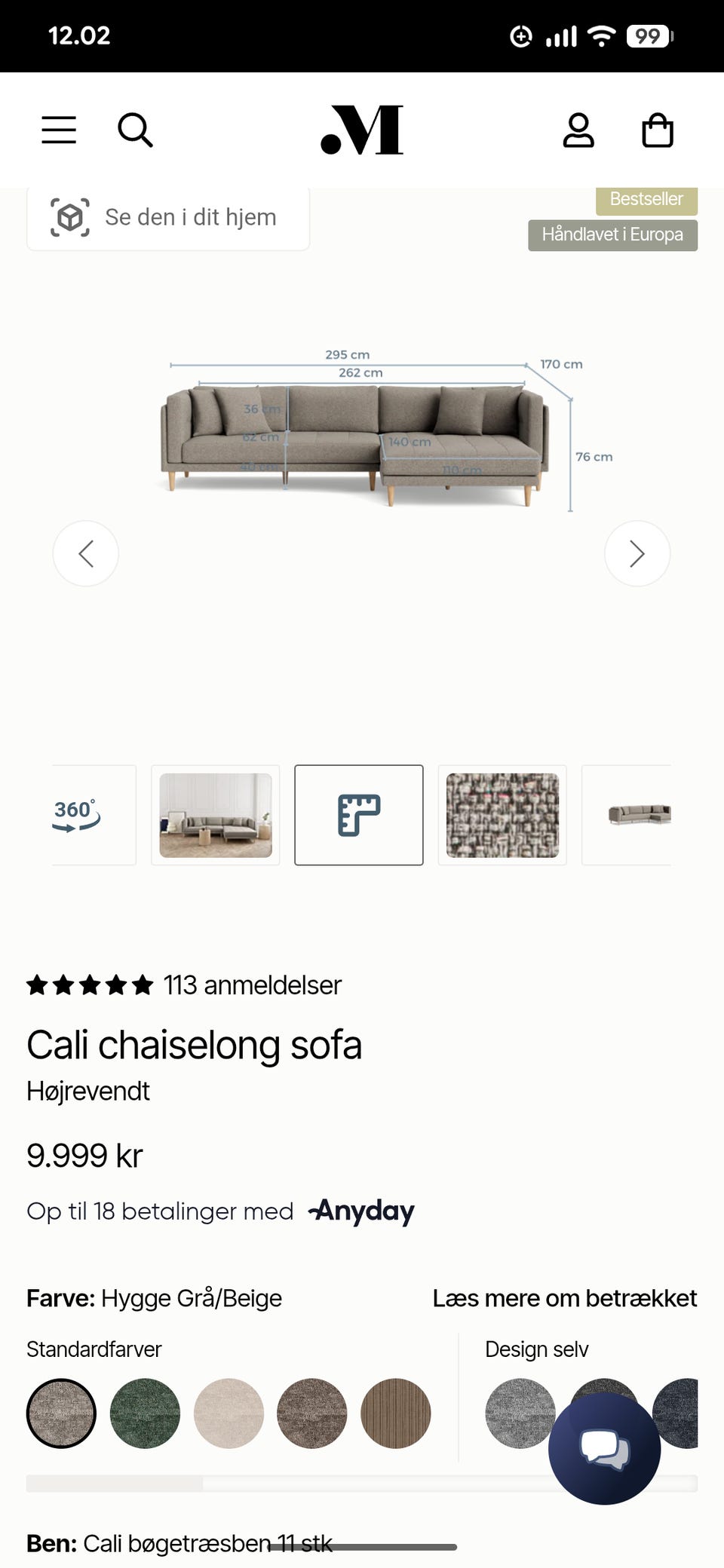Click the 'Bestseller' badge

[x=646, y=199]
